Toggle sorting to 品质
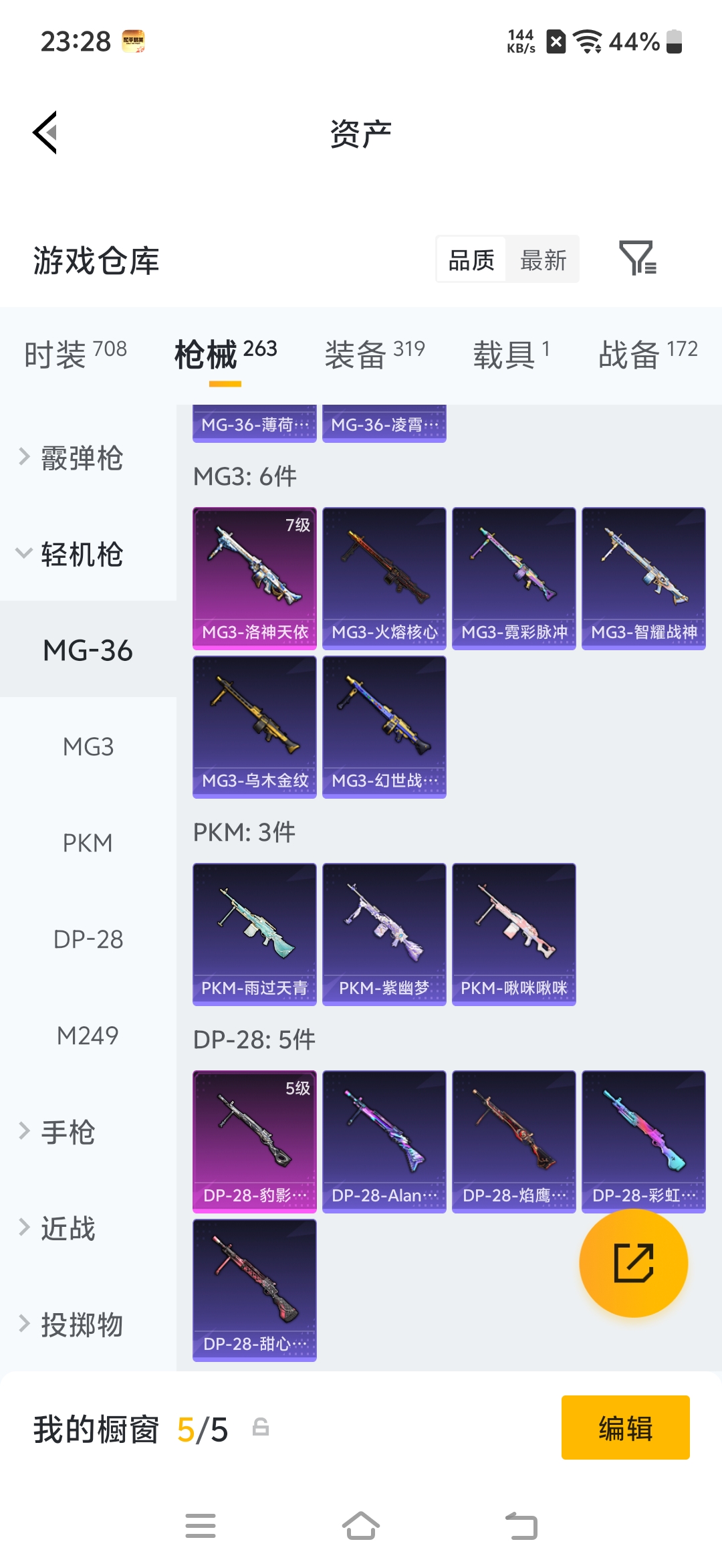This screenshot has width=722, height=1568. [x=470, y=260]
